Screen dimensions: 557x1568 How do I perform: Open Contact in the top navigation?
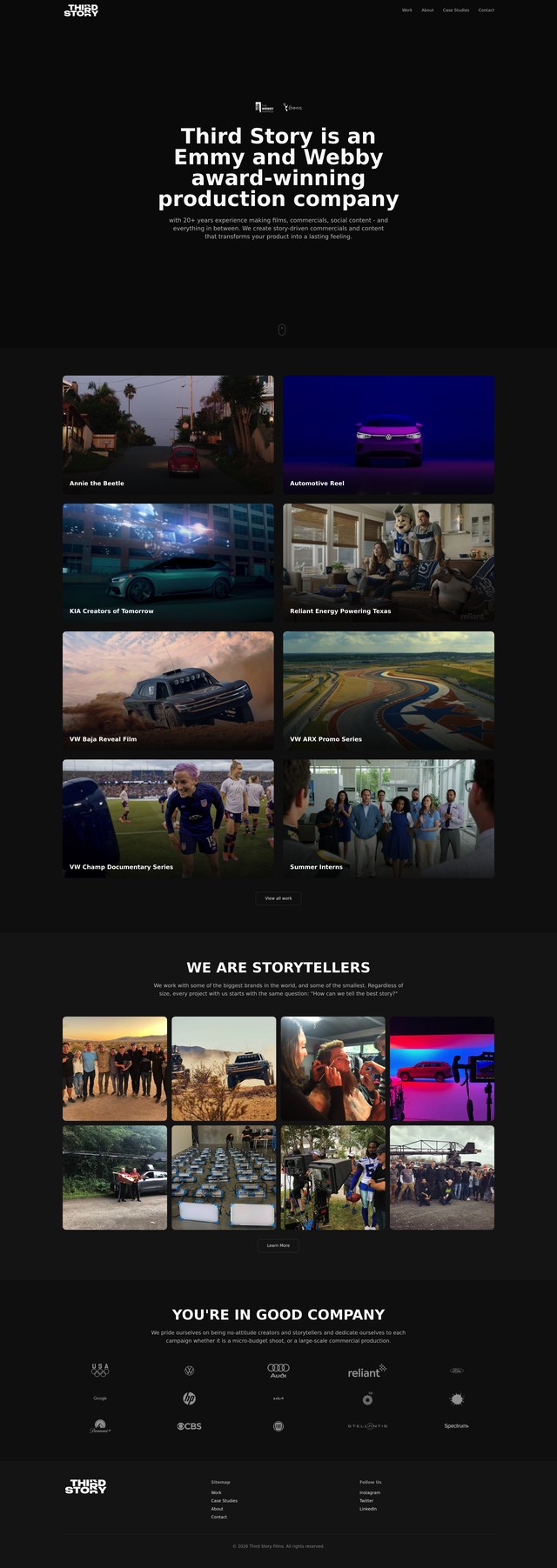coord(486,10)
